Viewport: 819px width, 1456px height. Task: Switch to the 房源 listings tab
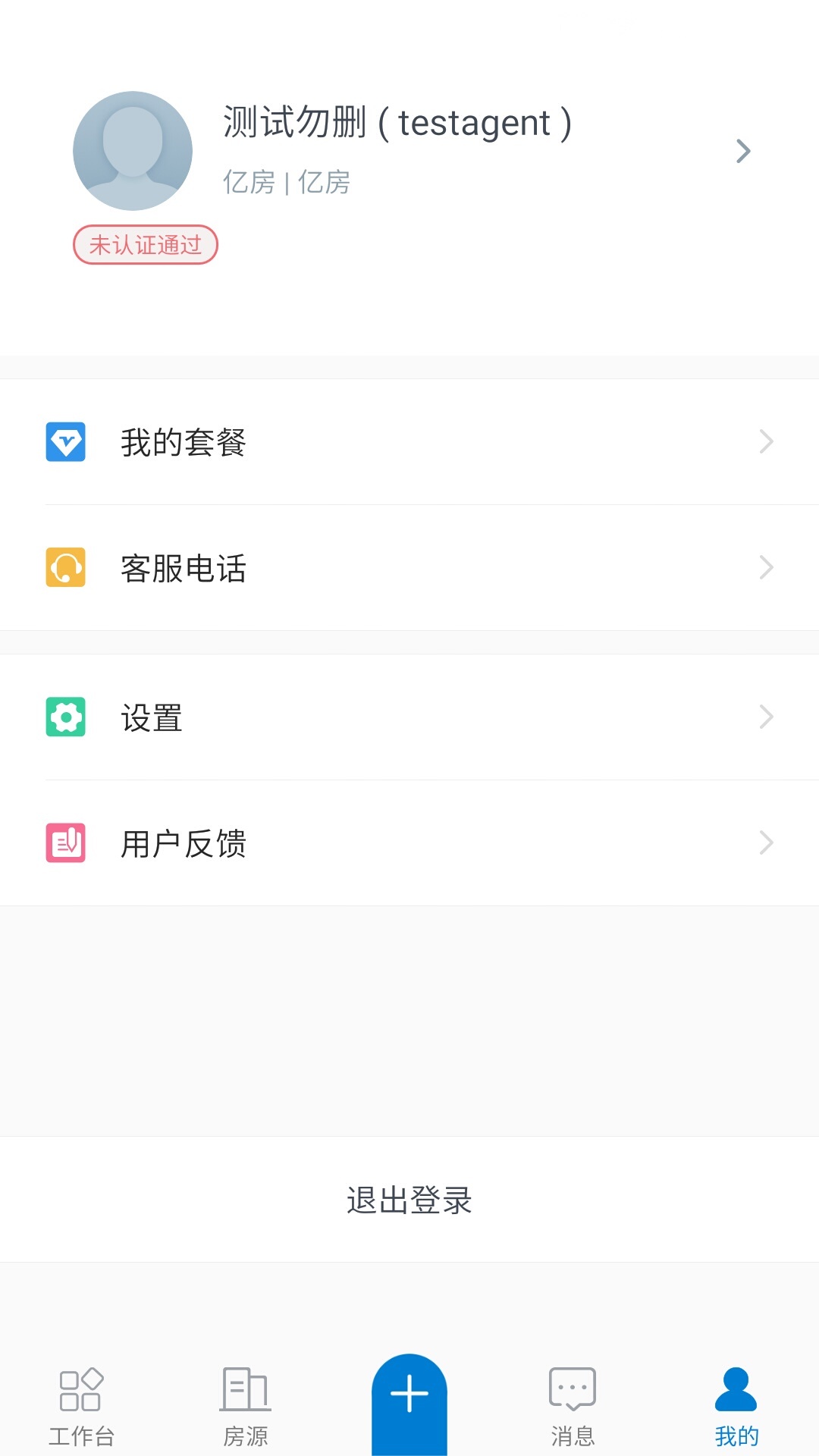[x=245, y=1407]
